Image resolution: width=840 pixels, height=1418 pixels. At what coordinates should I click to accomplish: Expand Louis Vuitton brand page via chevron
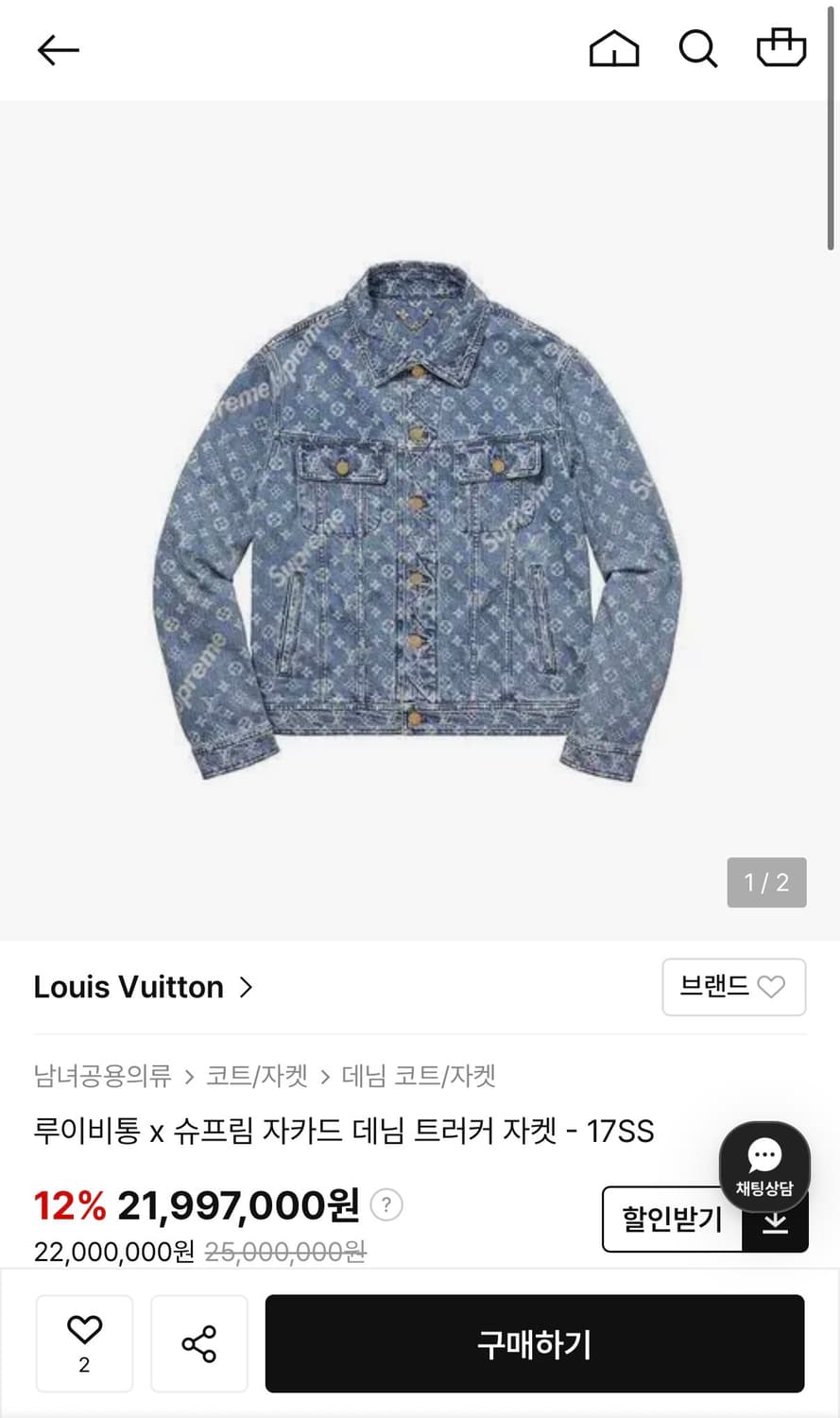coord(247,987)
